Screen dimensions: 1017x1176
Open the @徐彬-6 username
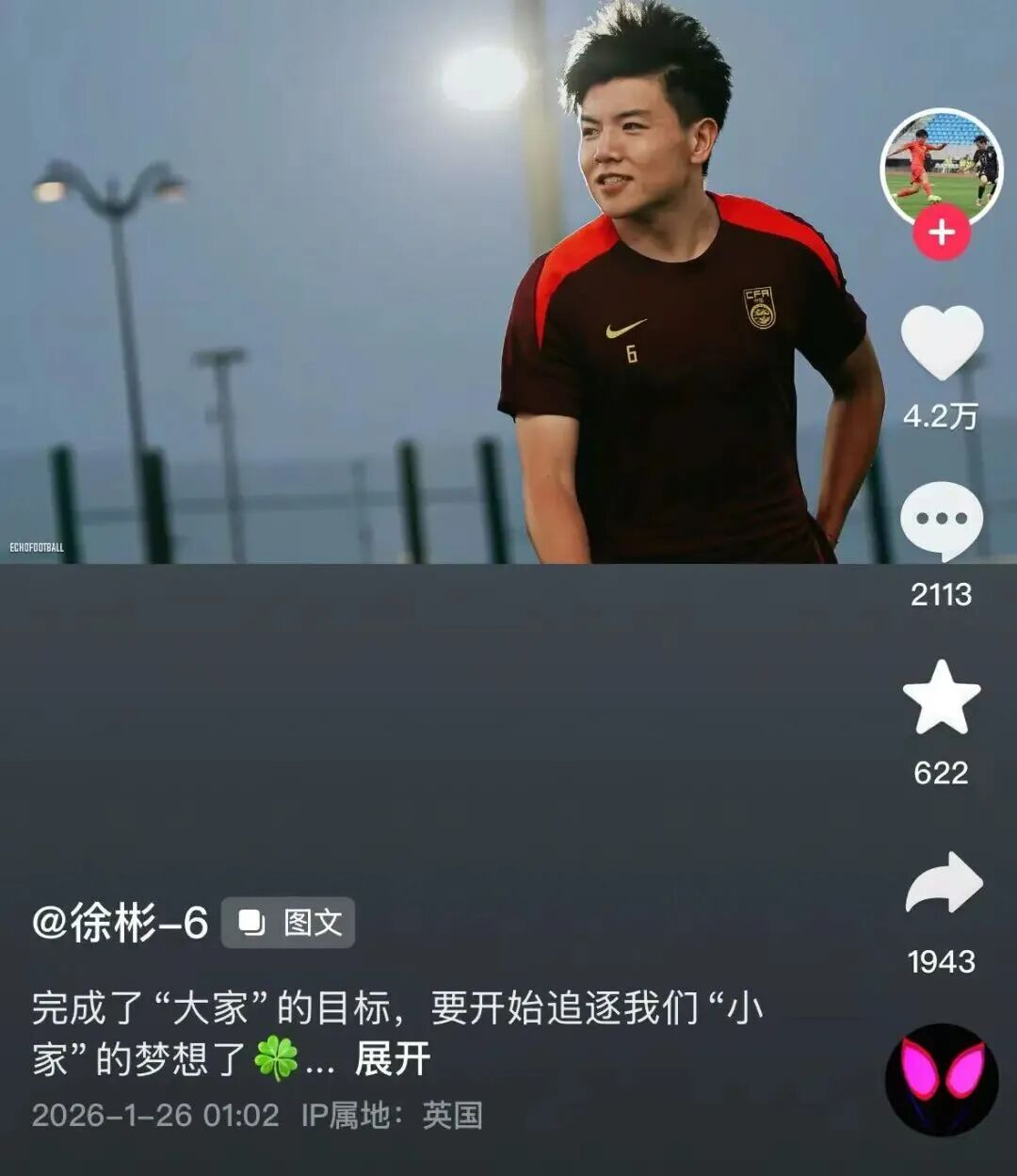120,924
